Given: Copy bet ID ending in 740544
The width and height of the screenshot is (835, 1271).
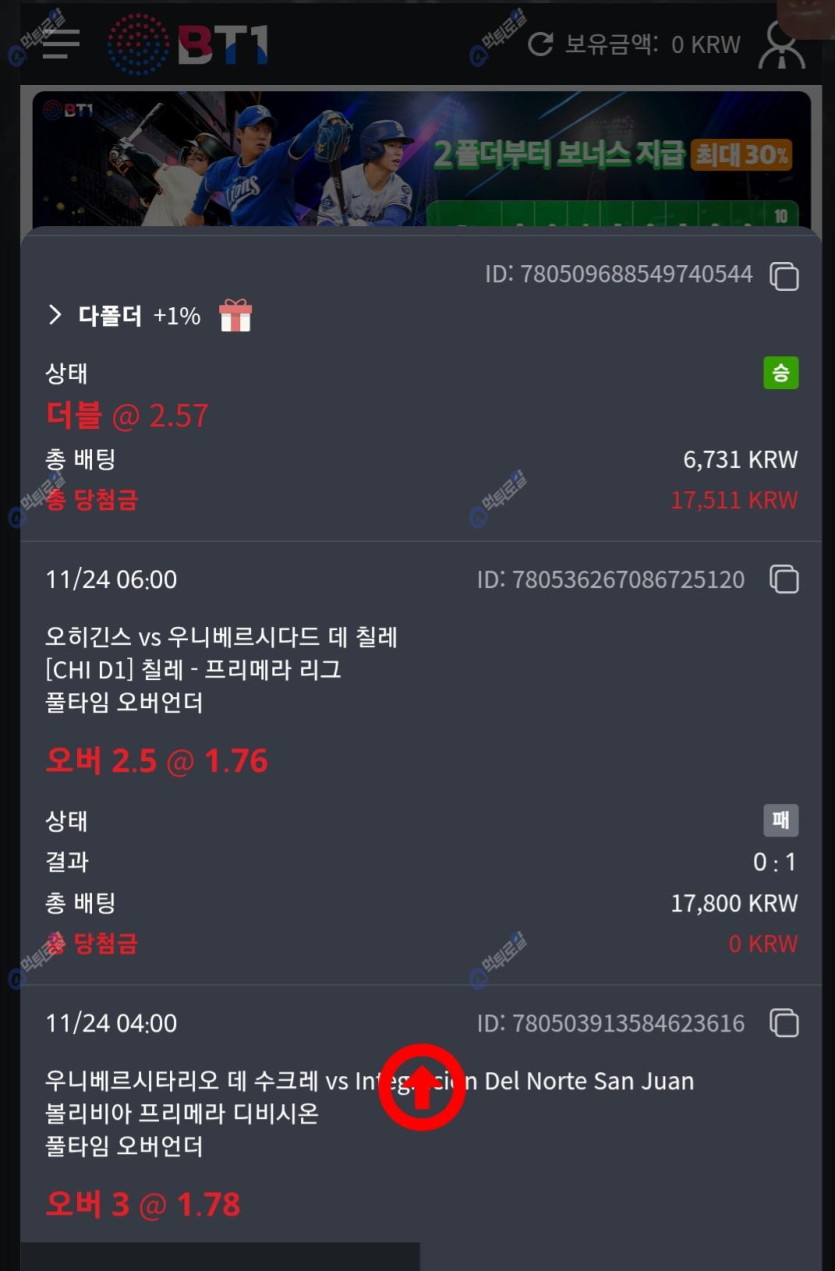Looking at the screenshot, I should 784,276.
